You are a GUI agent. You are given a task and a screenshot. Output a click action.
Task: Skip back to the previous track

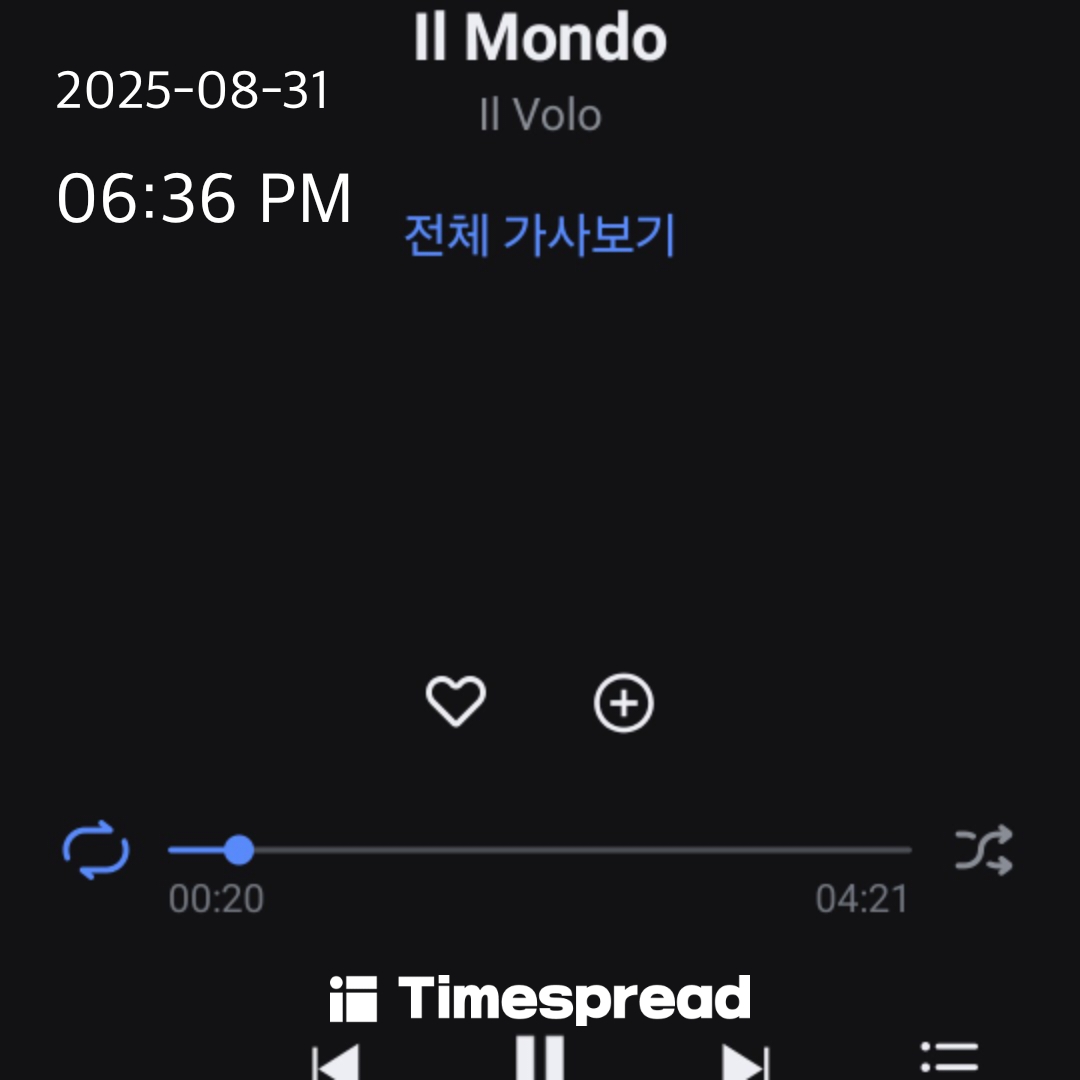(336, 1062)
